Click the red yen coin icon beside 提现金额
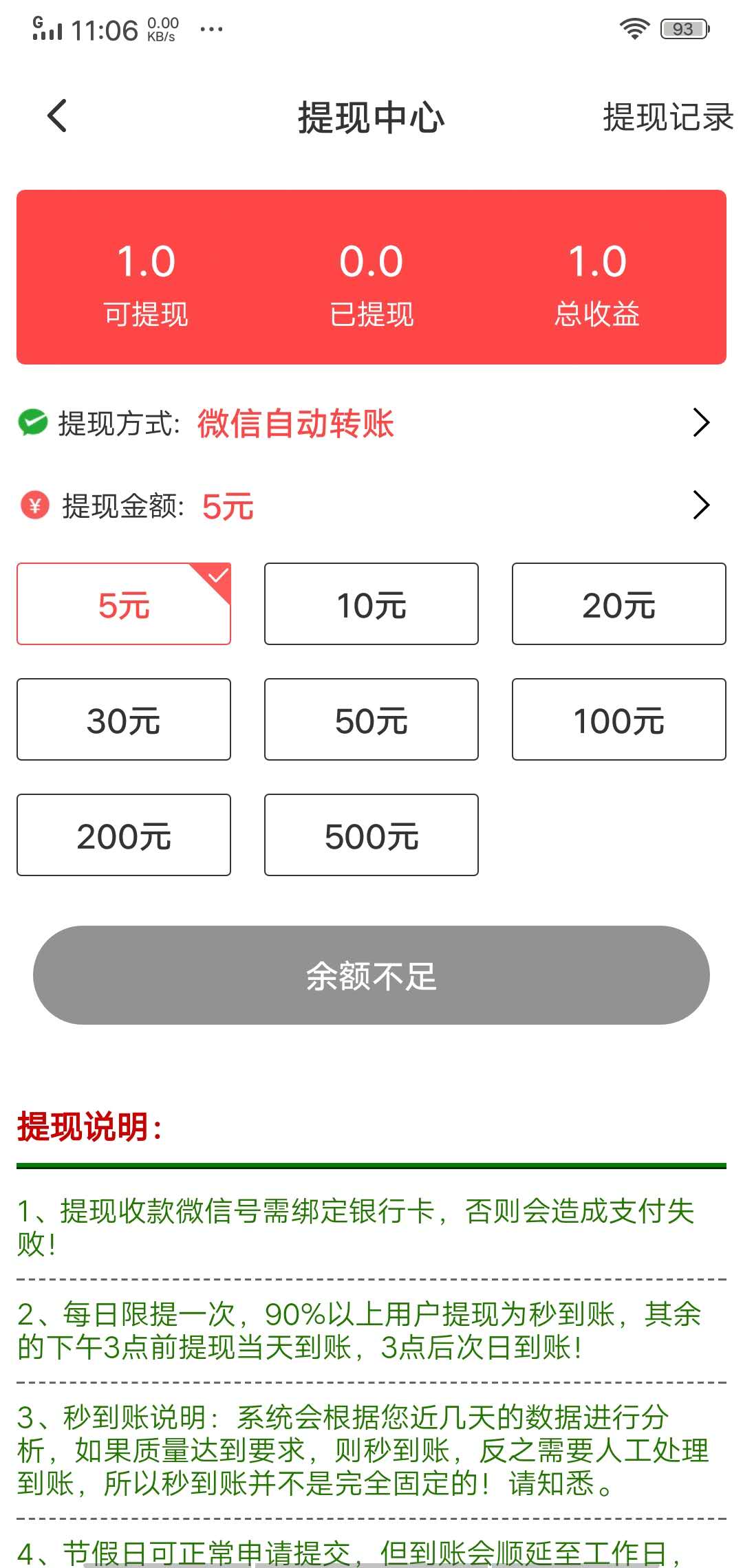743x1568 pixels. pos(34,507)
